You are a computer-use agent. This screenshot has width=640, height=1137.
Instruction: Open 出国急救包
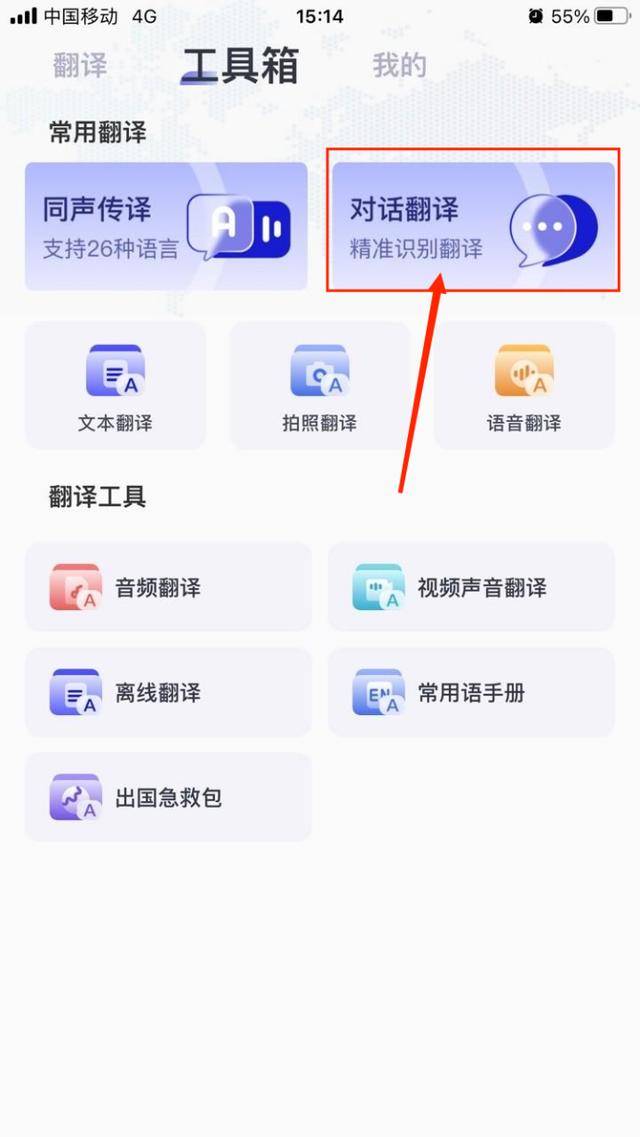[x=168, y=797]
